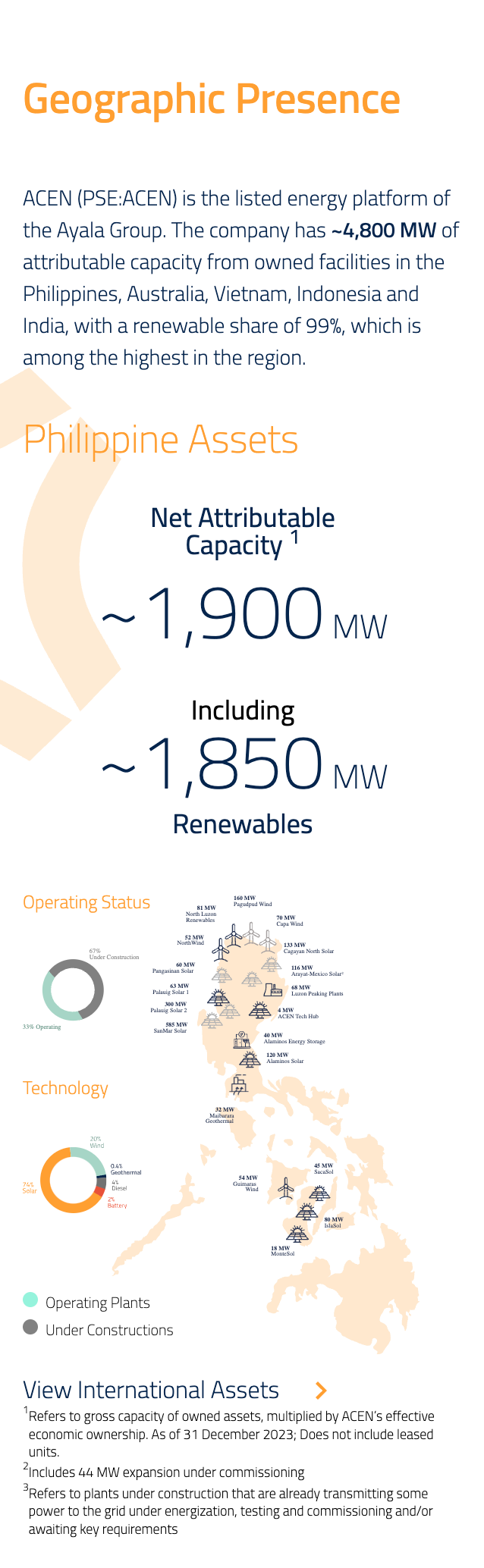This screenshot has height=1568, width=484.
Task: Open View International Assets link
Action: click(x=152, y=1390)
